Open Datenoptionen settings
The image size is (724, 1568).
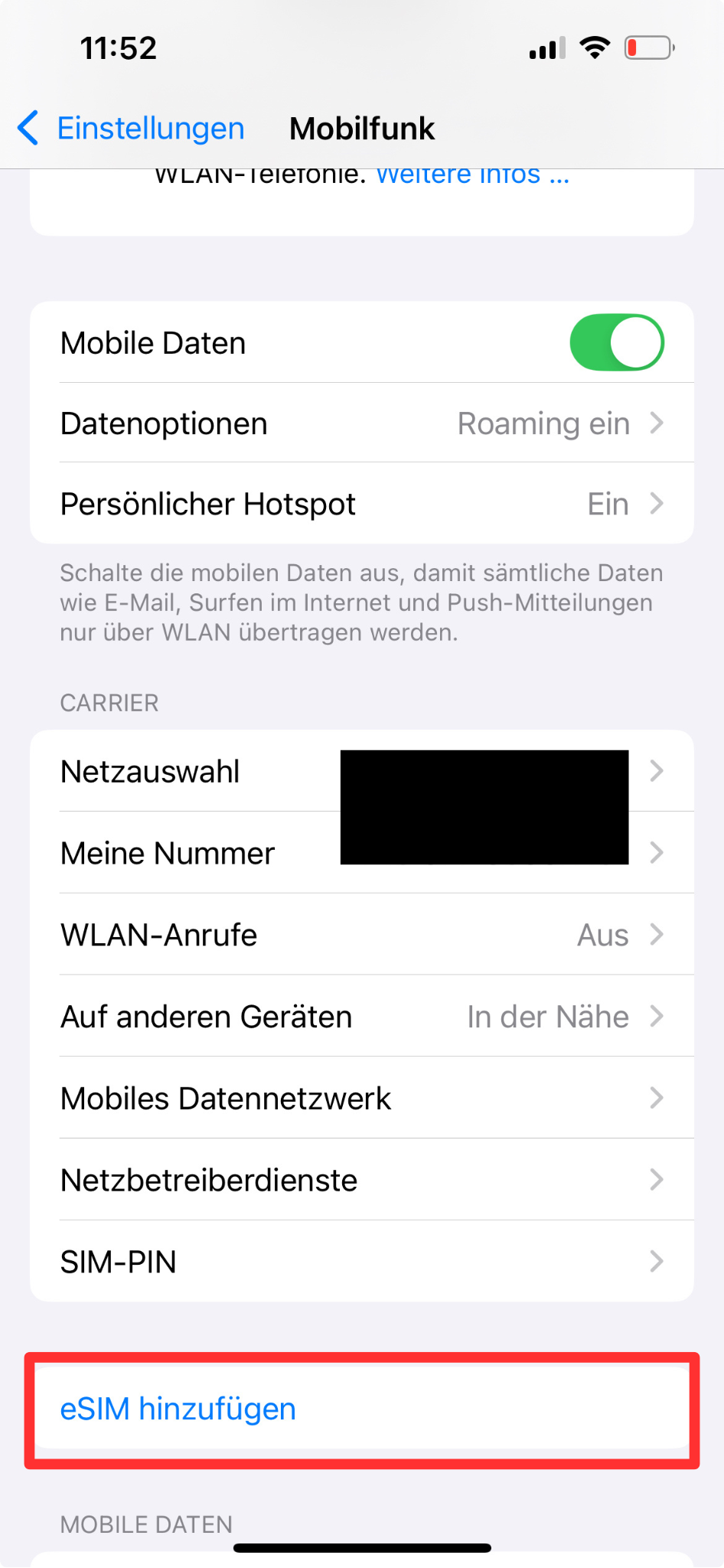pos(362,423)
